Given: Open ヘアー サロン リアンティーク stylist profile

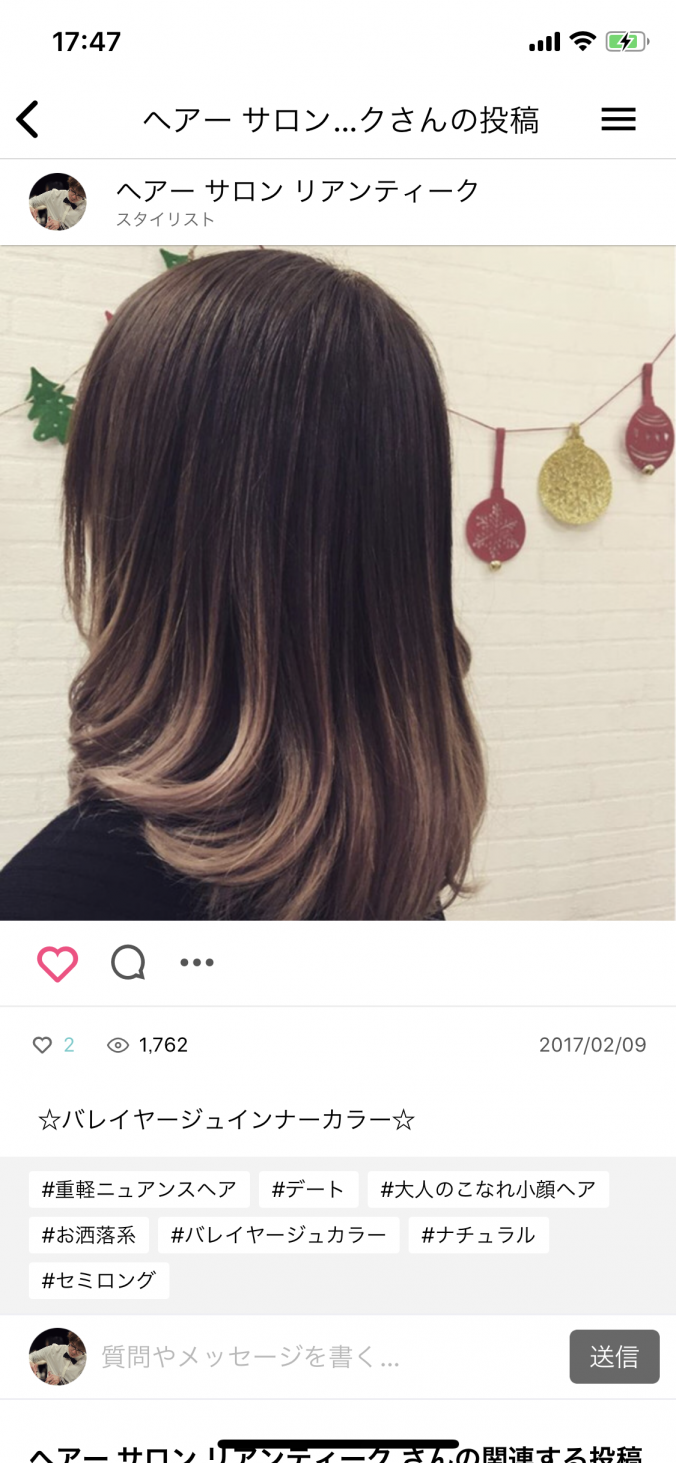Looking at the screenshot, I should pyautogui.click(x=298, y=191).
